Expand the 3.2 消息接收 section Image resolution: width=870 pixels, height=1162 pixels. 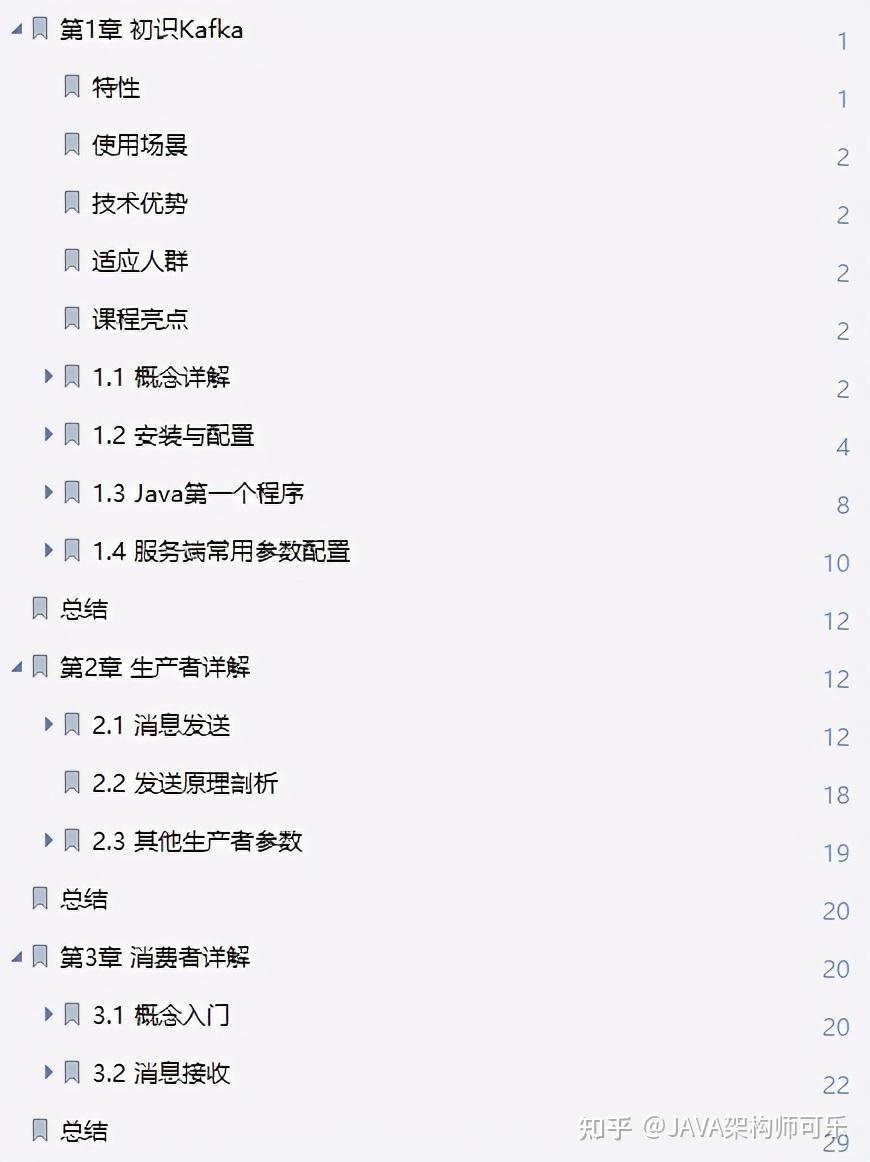pos(48,1073)
